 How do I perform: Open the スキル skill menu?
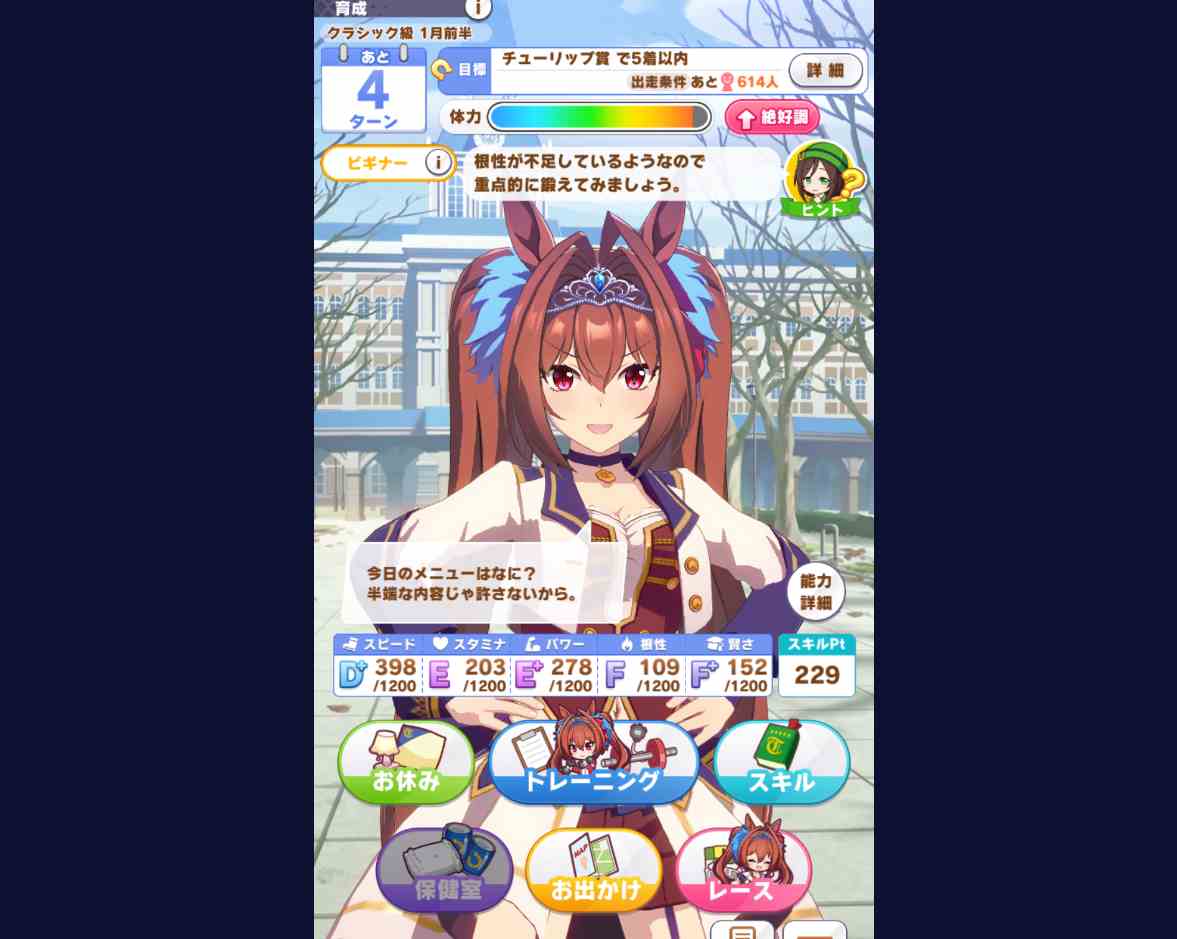point(781,764)
